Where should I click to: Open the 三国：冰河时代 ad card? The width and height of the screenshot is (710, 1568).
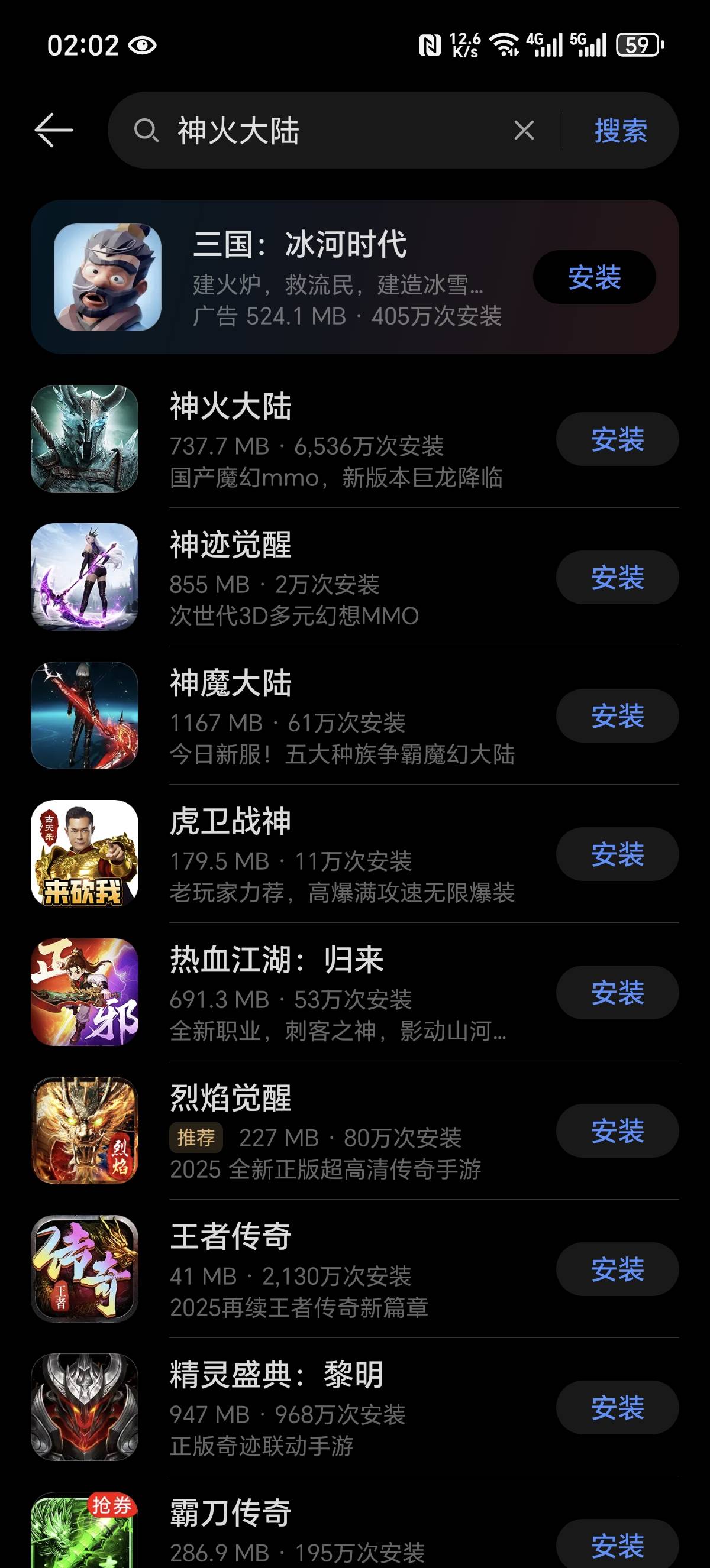point(341,277)
